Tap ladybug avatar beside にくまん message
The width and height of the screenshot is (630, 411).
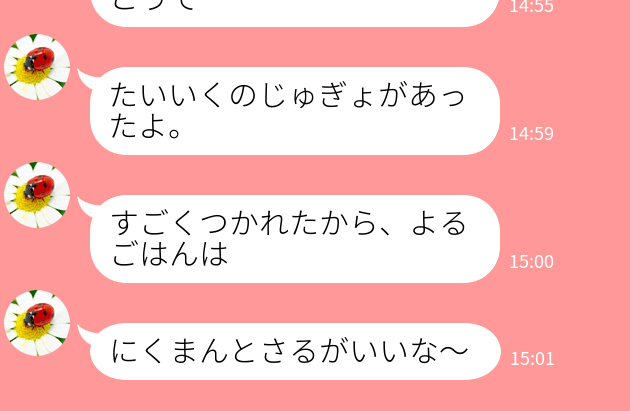(37, 323)
